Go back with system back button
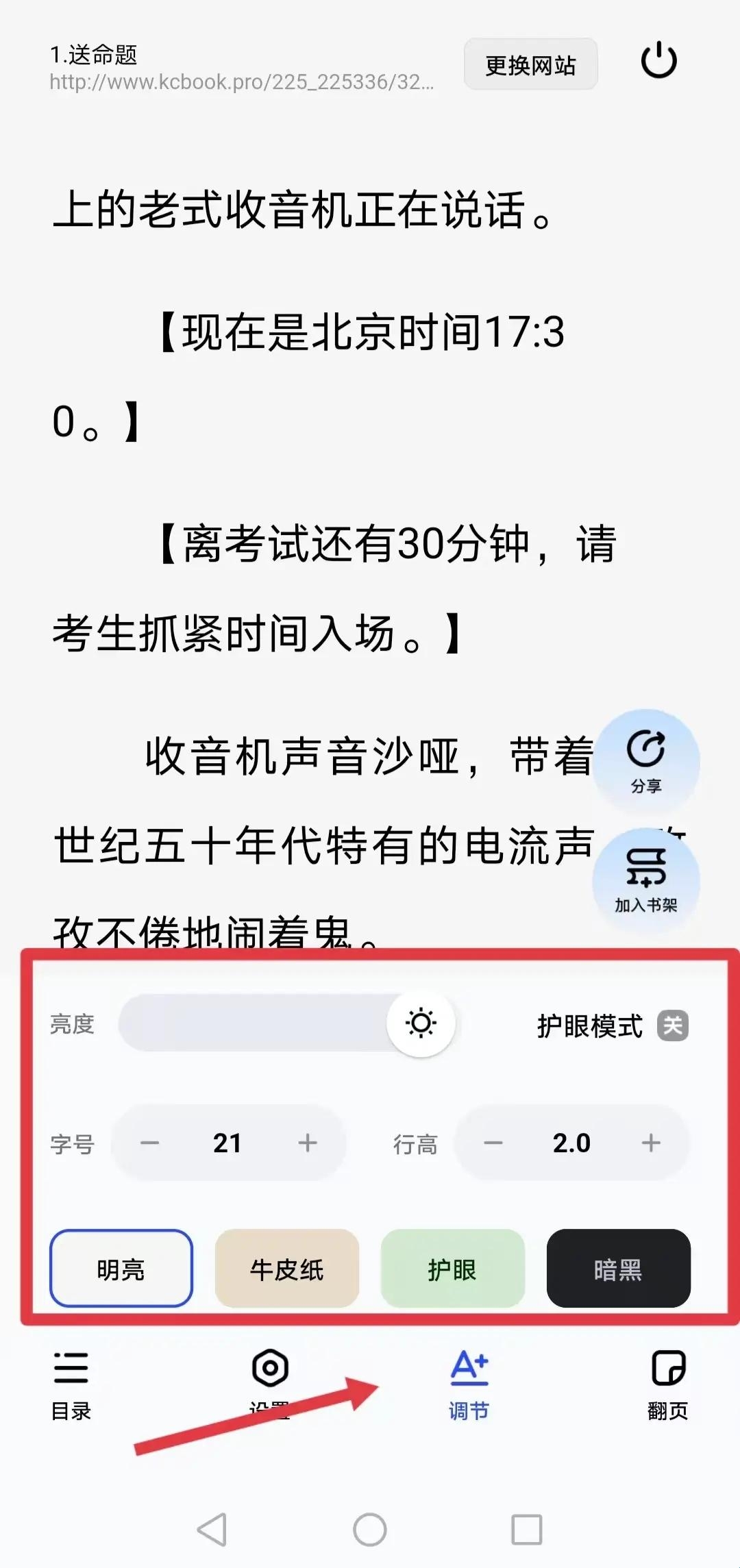This screenshot has width=740, height=1568. pos(212,1529)
